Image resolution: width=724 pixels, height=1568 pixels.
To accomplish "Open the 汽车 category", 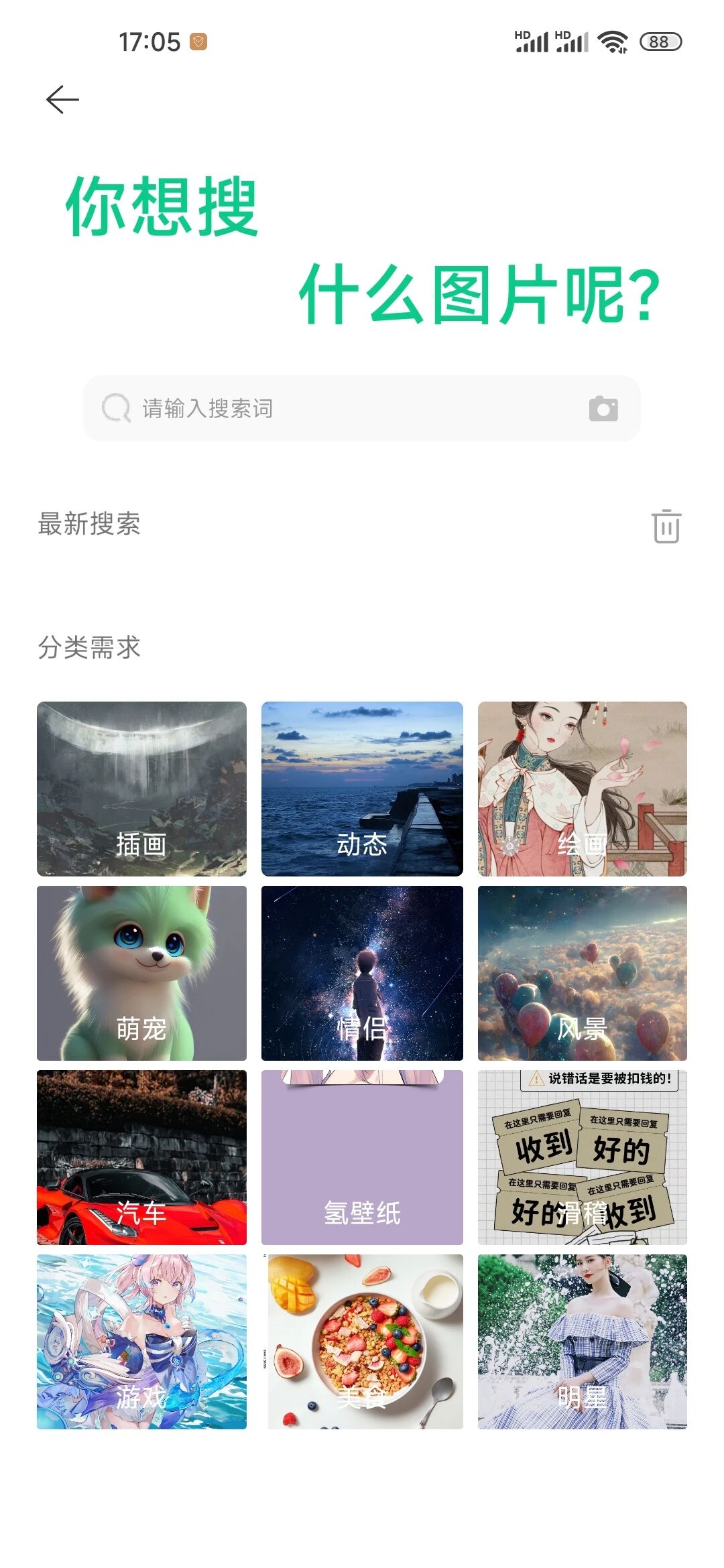I will (141, 1157).
